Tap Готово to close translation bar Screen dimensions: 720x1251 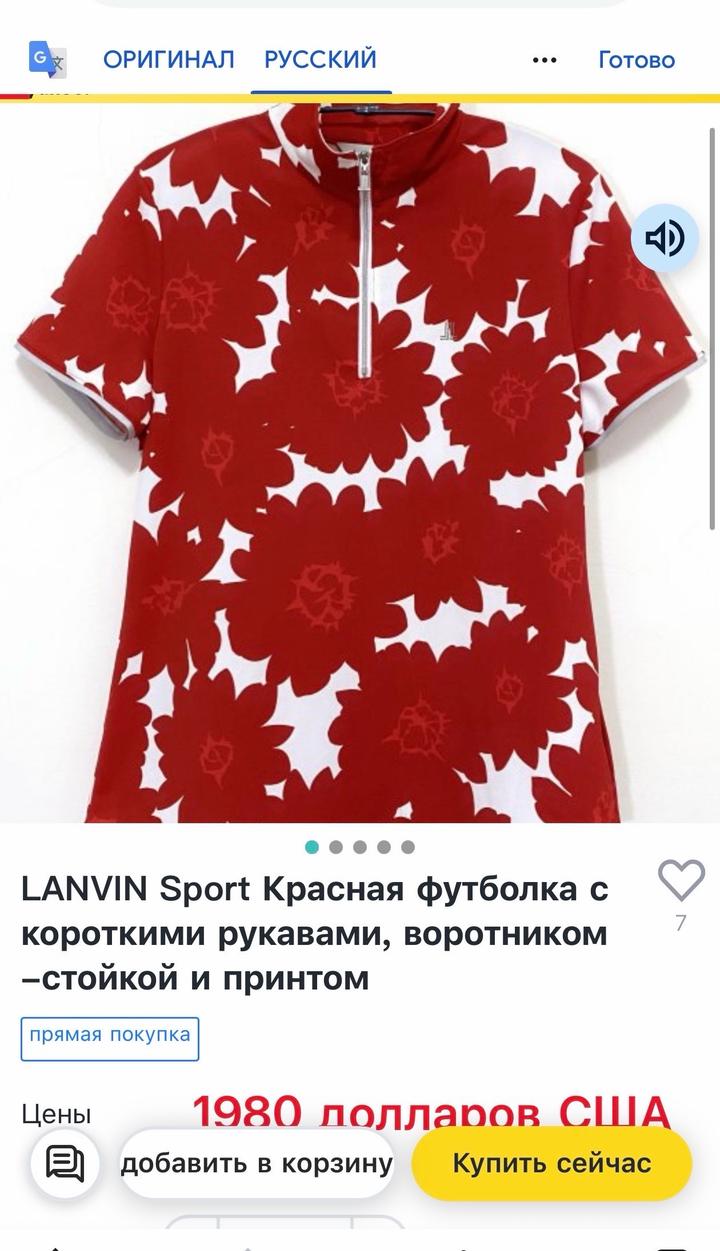(636, 60)
